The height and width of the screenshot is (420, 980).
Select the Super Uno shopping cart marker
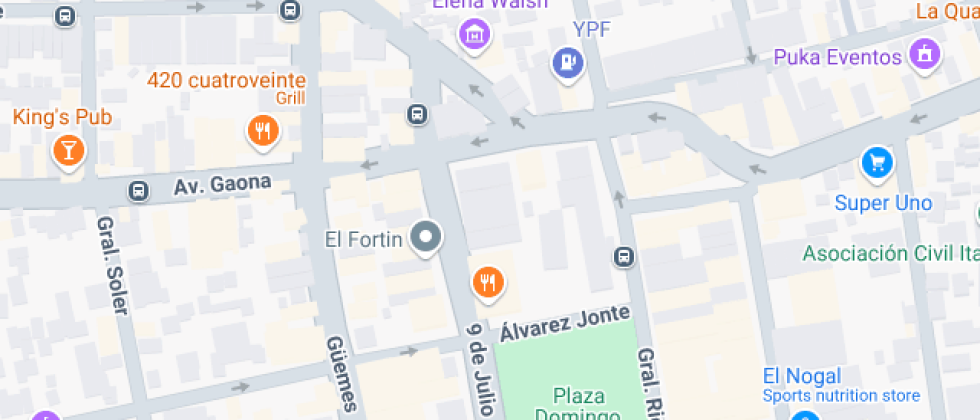877,161
